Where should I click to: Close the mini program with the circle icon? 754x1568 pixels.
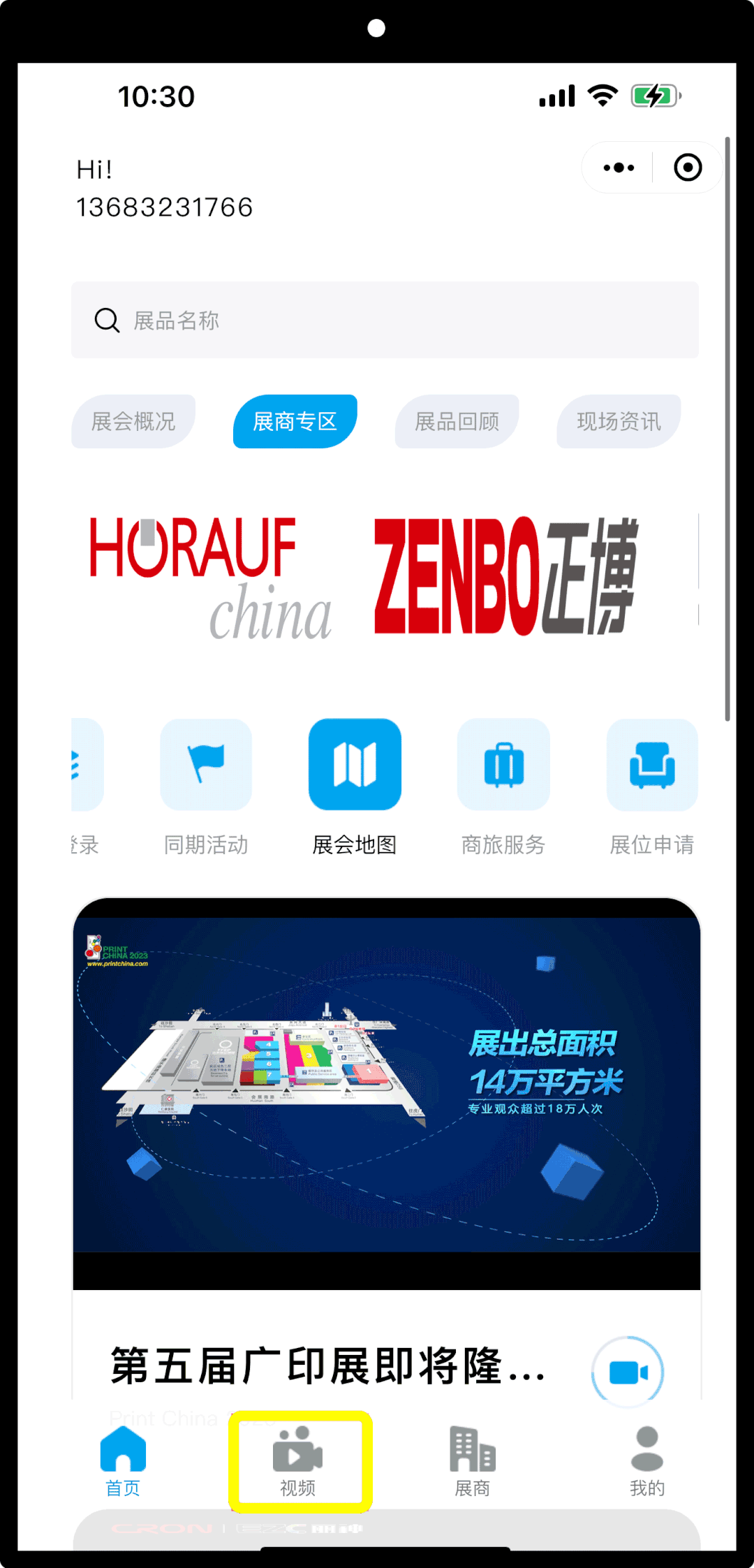688,168
